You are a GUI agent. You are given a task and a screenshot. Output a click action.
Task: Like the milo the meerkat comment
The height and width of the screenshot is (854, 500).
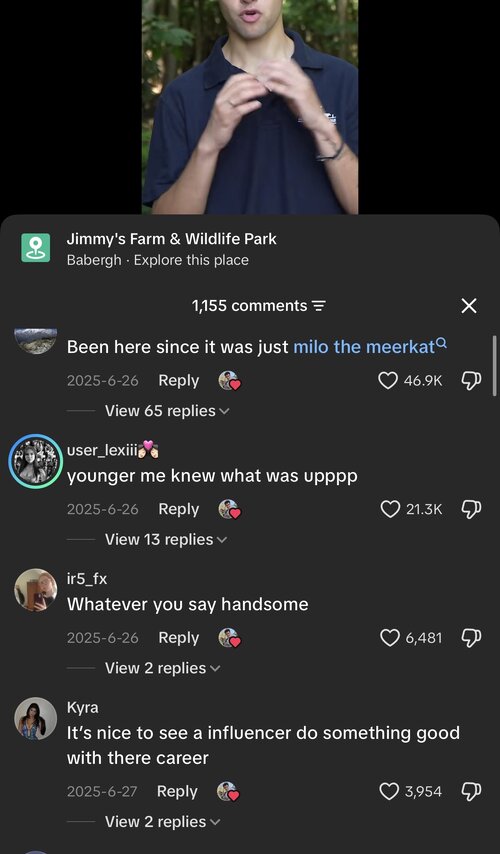click(x=388, y=381)
